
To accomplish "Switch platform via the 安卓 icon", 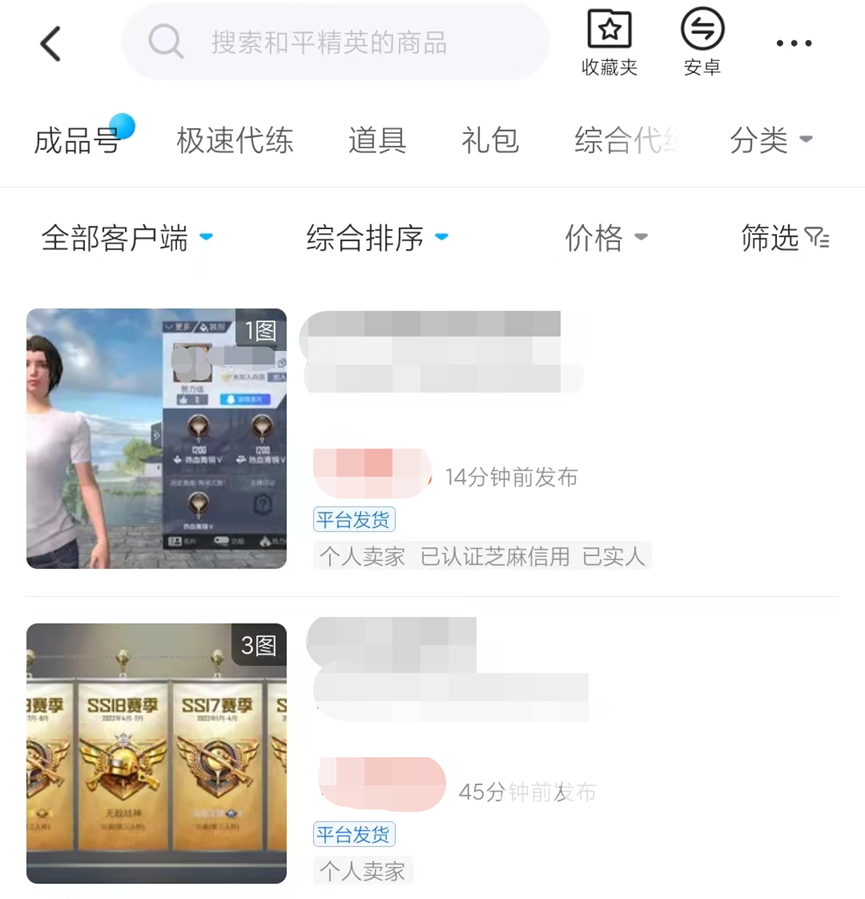I will click(x=702, y=43).
